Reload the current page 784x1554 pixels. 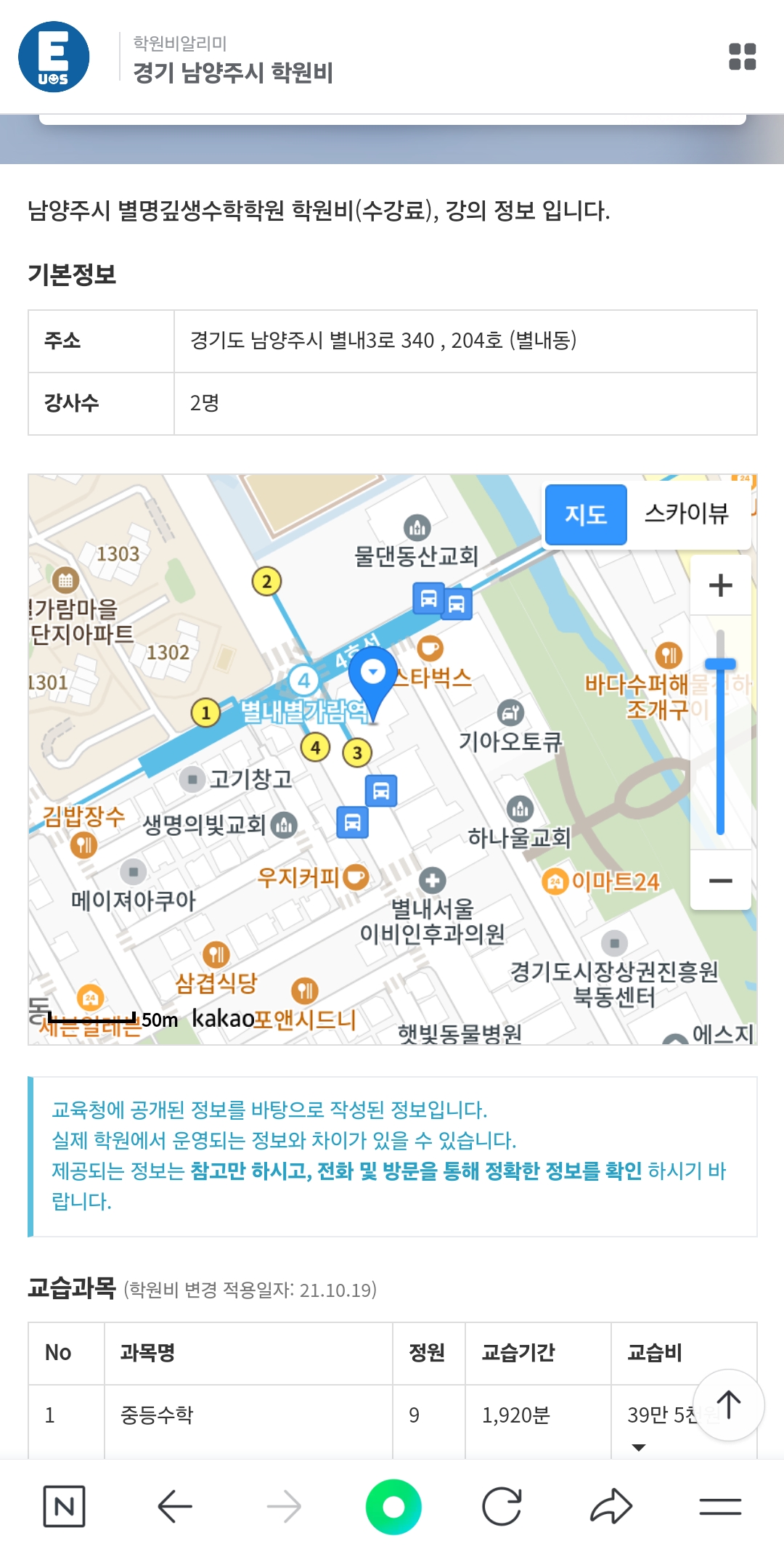coord(502,1506)
